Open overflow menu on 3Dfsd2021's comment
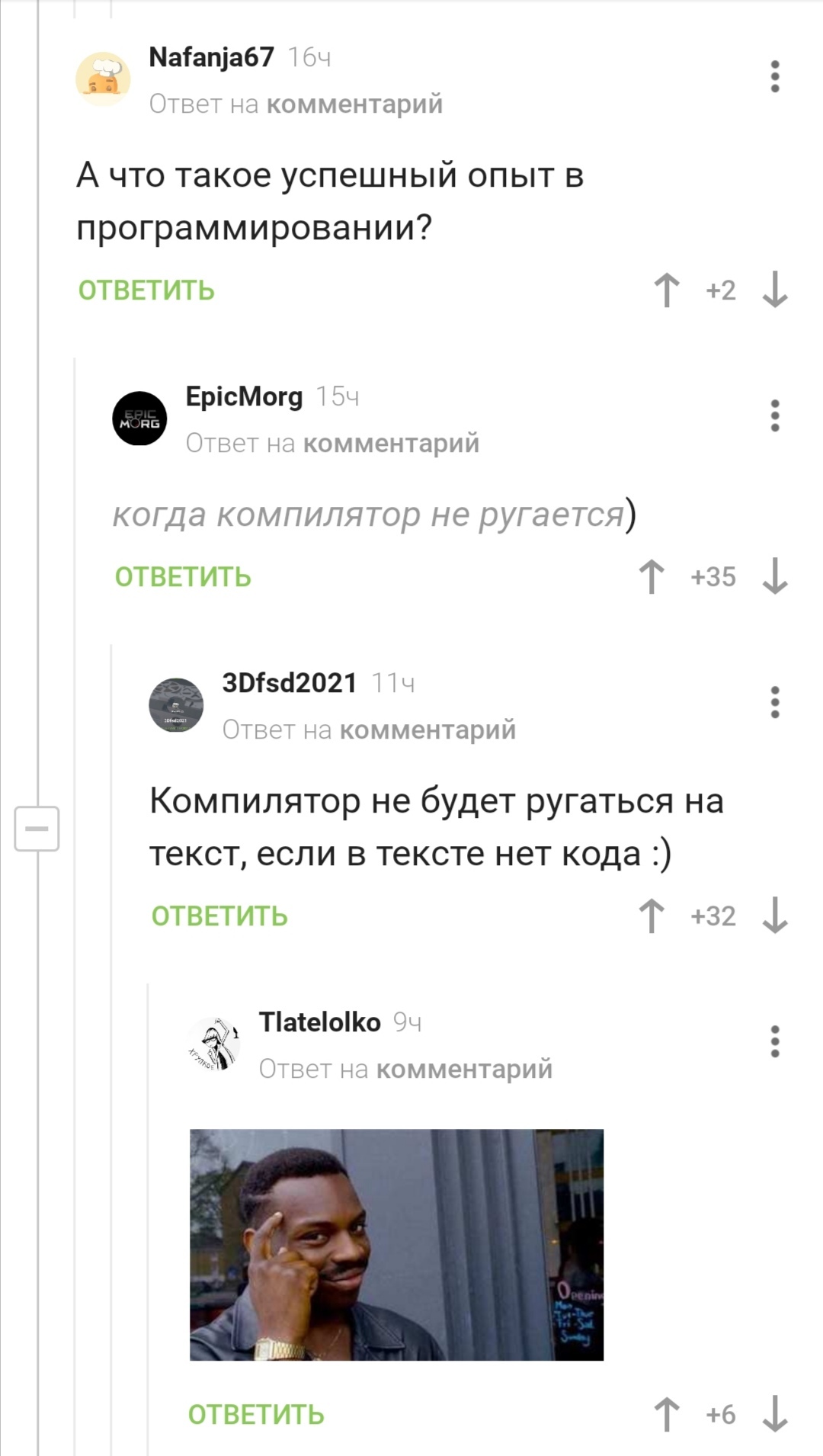Screen dimensions: 823x1456 click(775, 703)
